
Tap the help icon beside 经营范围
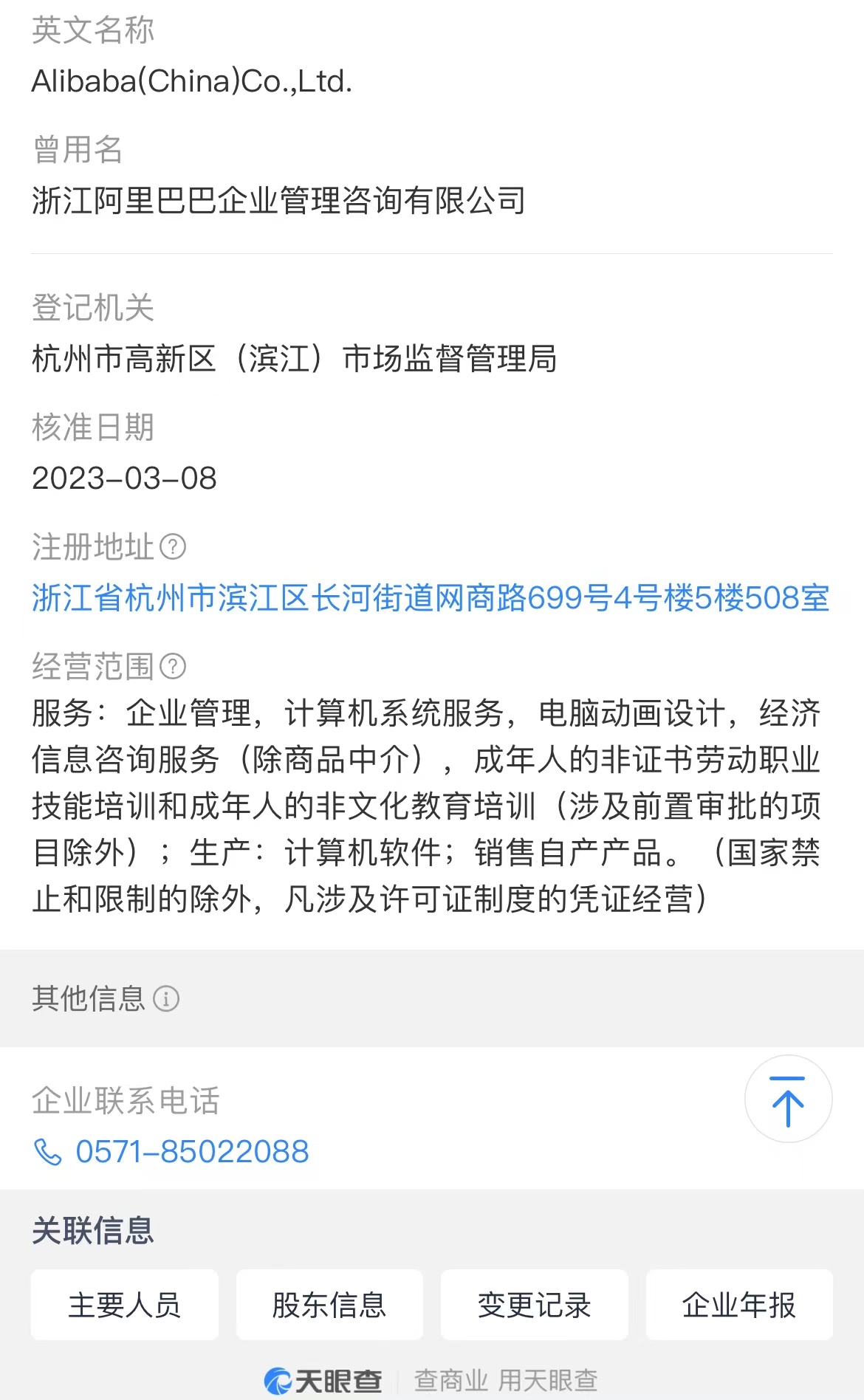click(173, 667)
